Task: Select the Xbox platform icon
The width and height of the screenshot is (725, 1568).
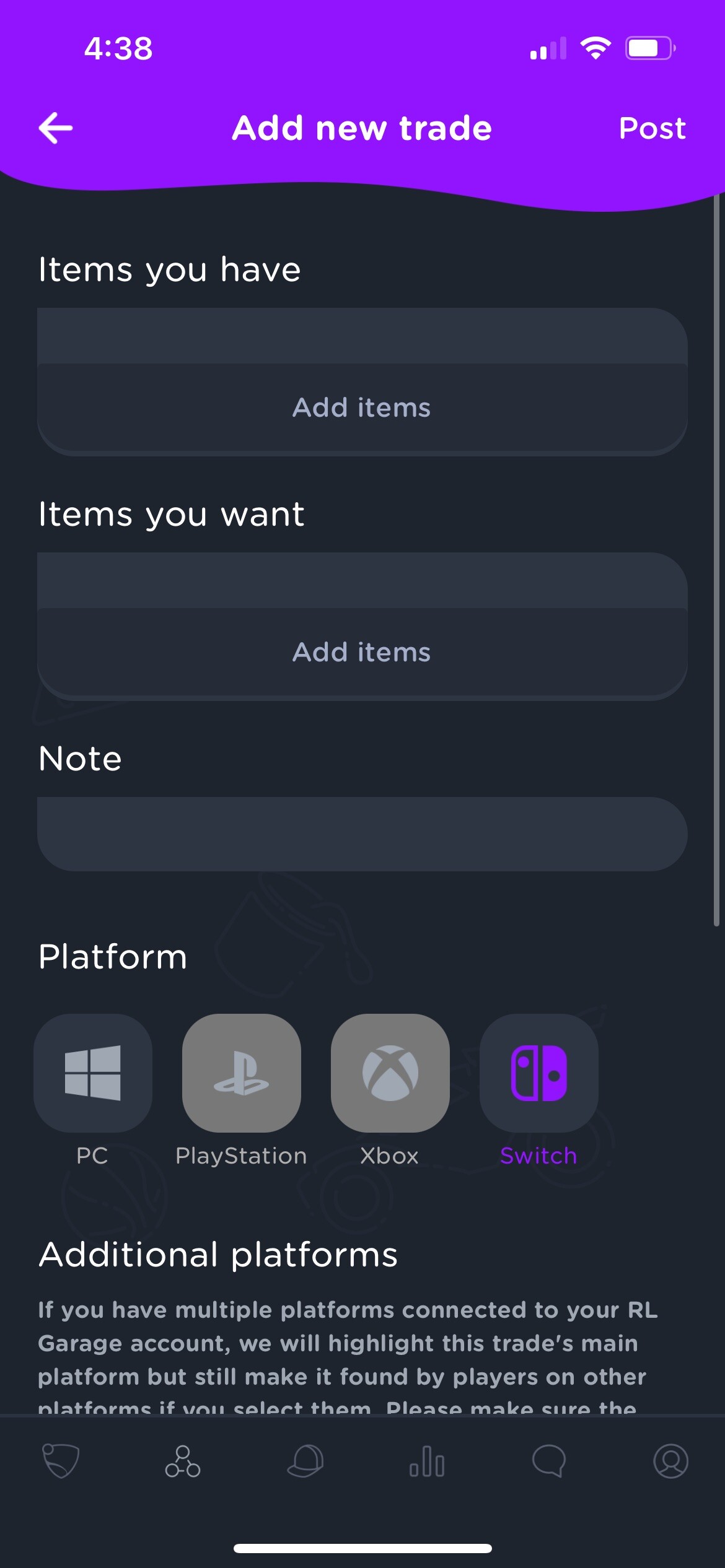Action: pos(390,1075)
